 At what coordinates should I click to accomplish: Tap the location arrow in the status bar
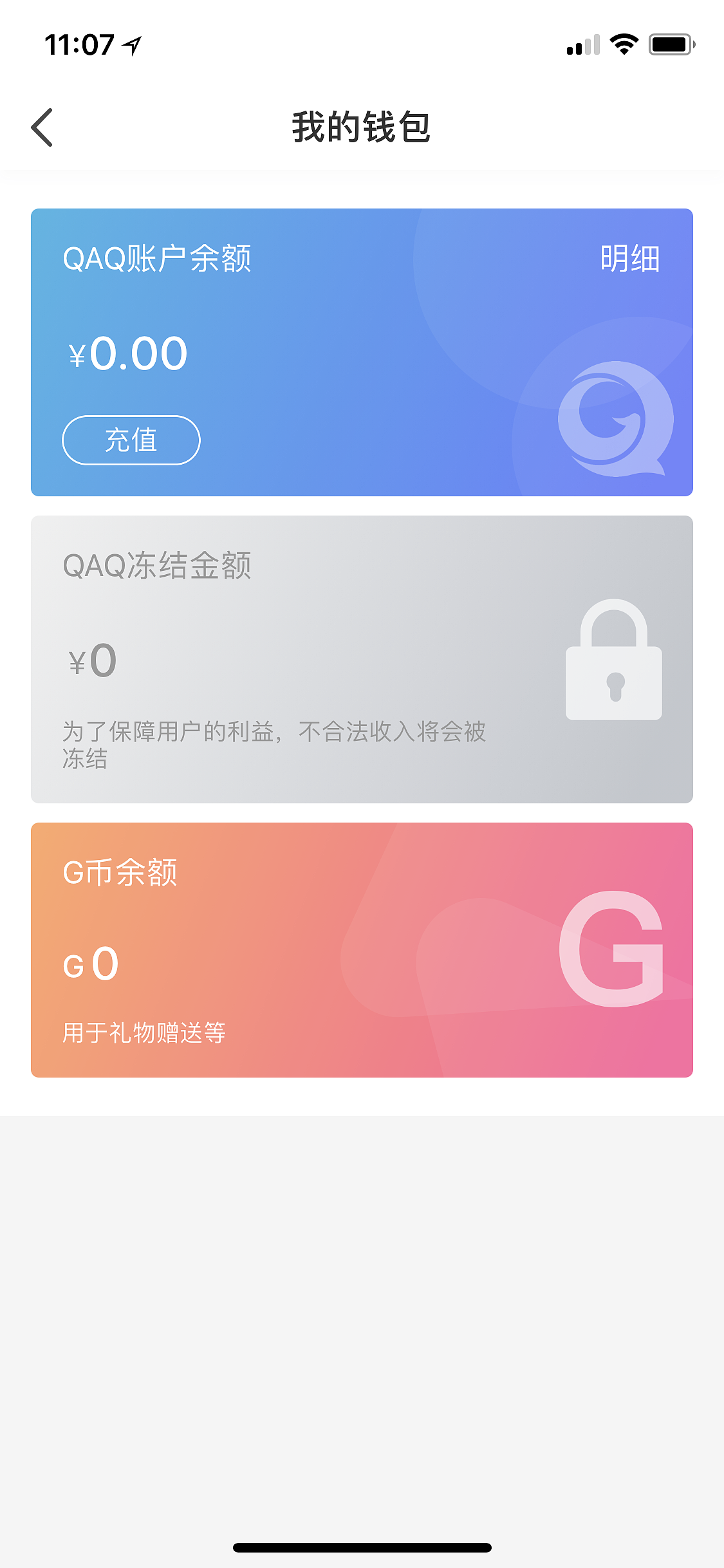[131, 44]
